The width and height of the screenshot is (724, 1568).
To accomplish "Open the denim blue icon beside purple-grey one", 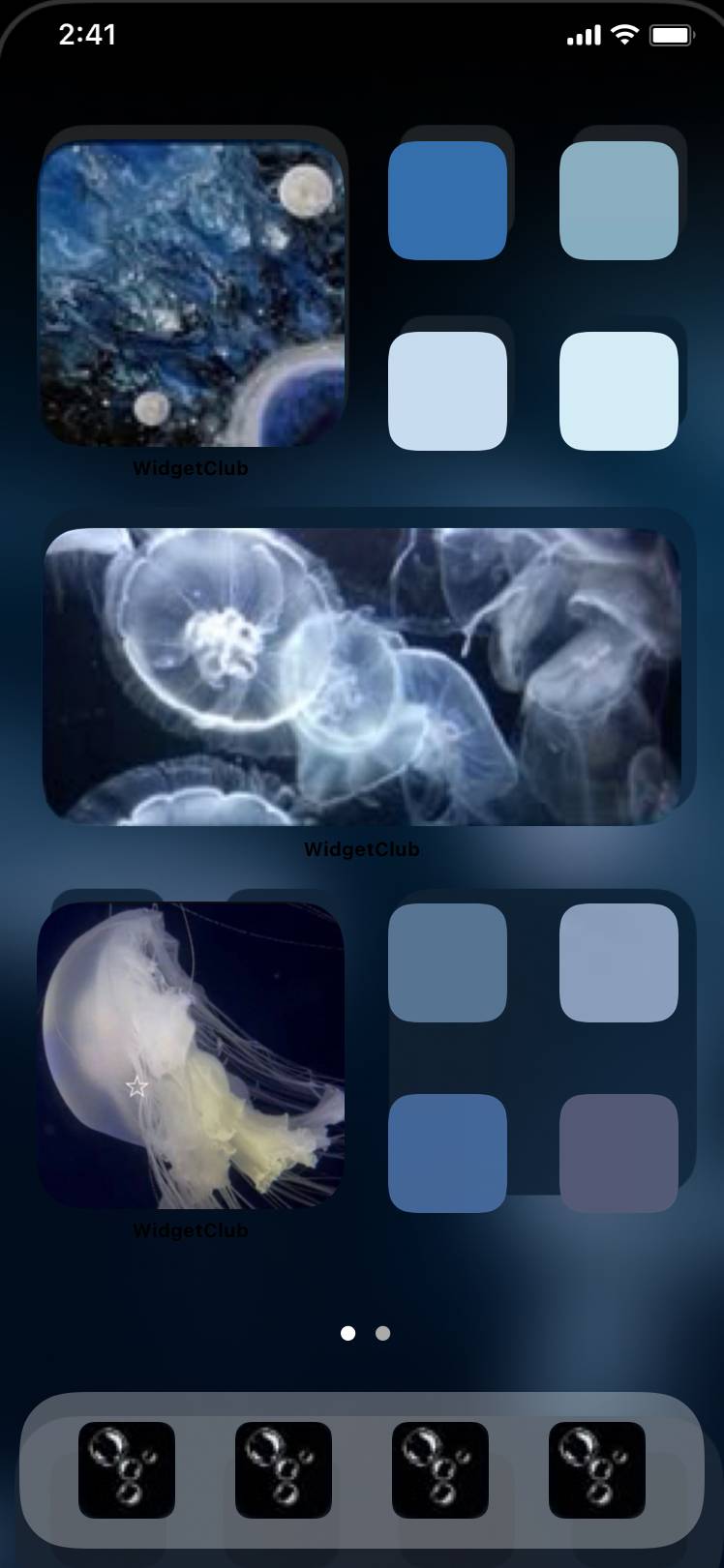I will pyautogui.click(x=447, y=1153).
